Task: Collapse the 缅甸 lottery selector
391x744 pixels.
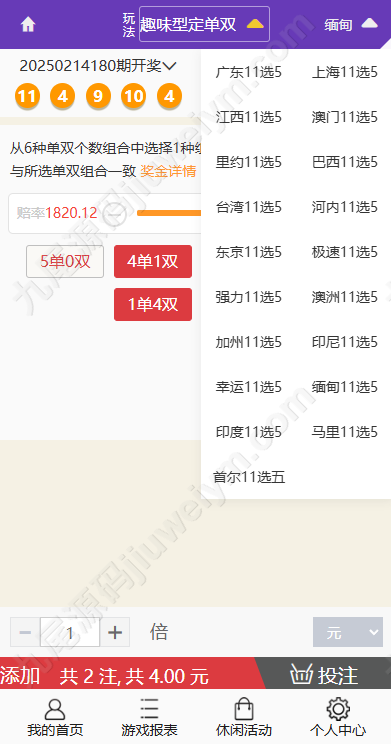Action: tap(351, 24)
